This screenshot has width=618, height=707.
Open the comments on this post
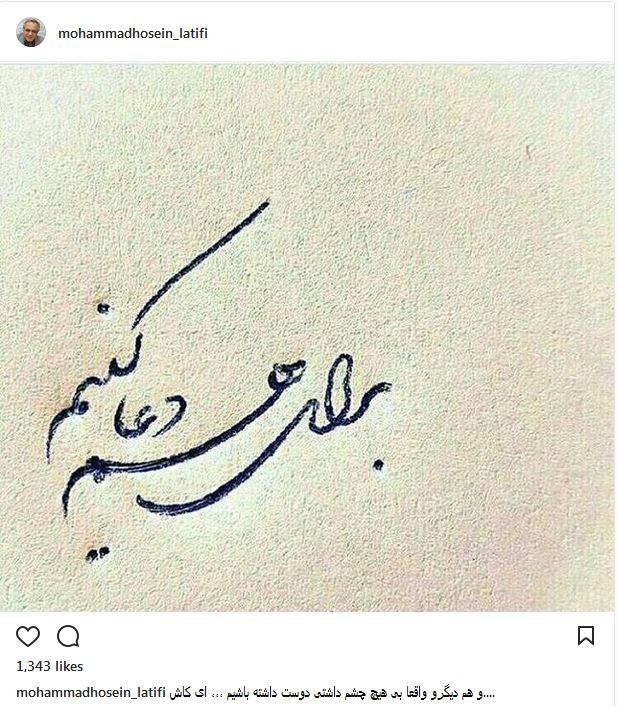coord(68,636)
